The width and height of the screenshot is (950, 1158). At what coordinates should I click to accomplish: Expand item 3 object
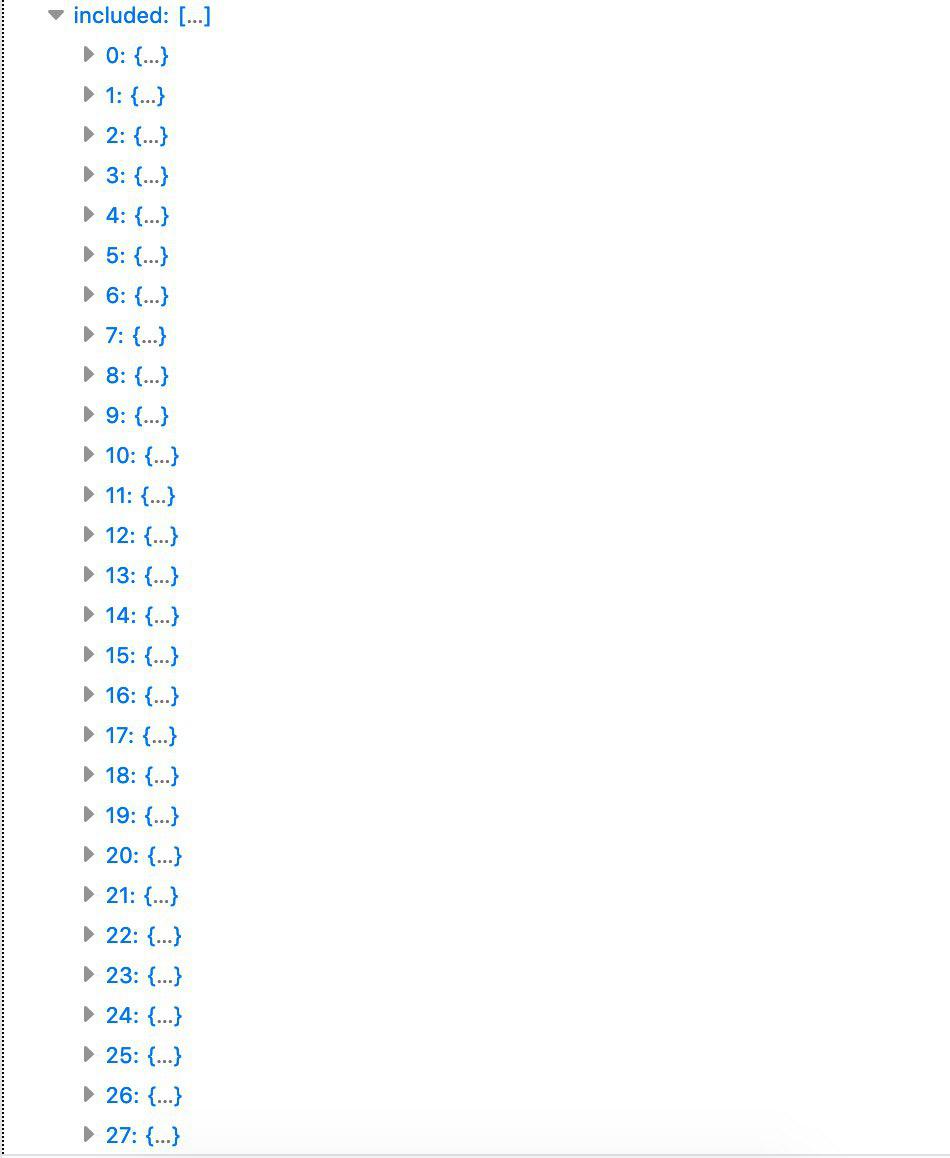click(x=89, y=175)
